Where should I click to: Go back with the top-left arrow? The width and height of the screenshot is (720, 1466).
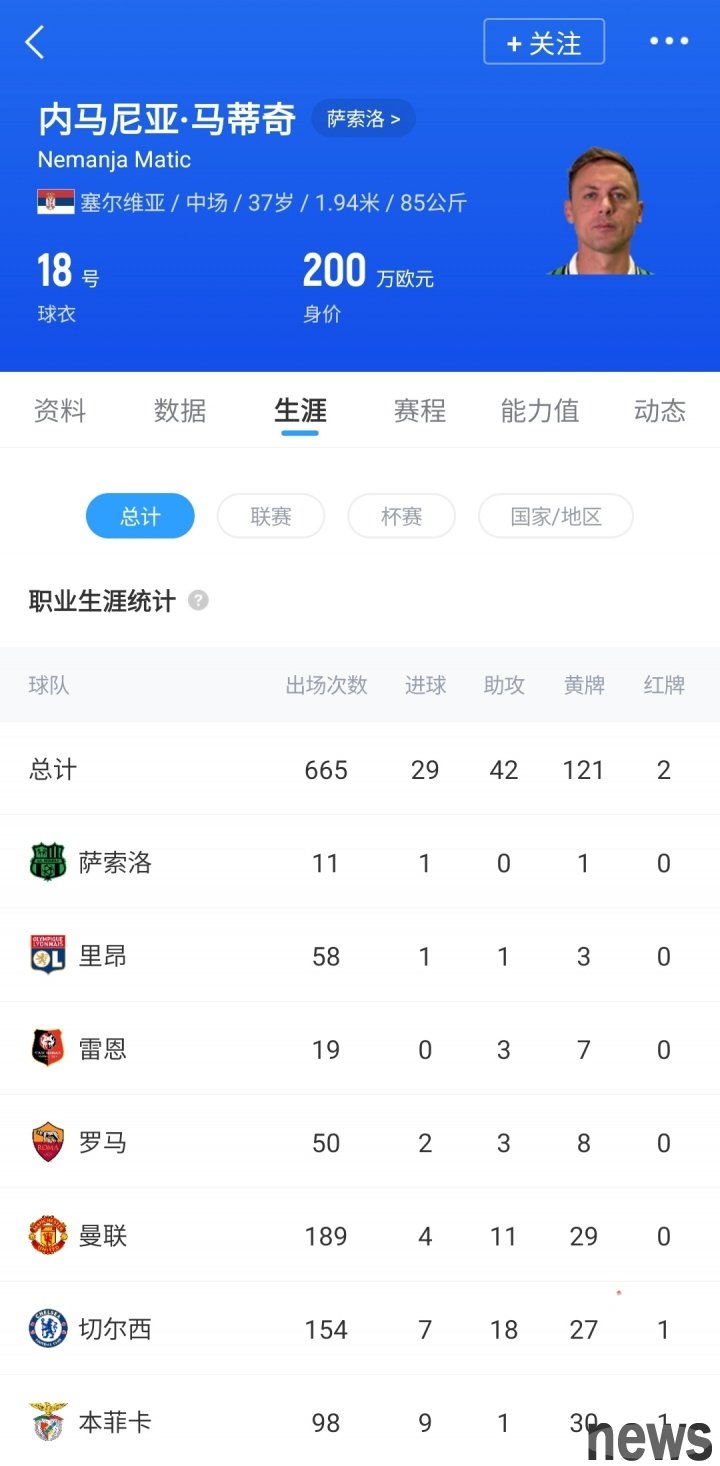click(35, 43)
